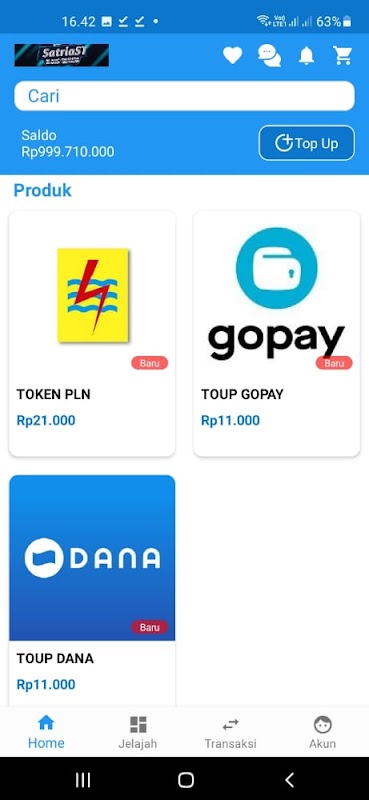This screenshot has height=800, width=369.
Task: Open the notifications bell
Action: pyautogui.click(x=306, y=55)
